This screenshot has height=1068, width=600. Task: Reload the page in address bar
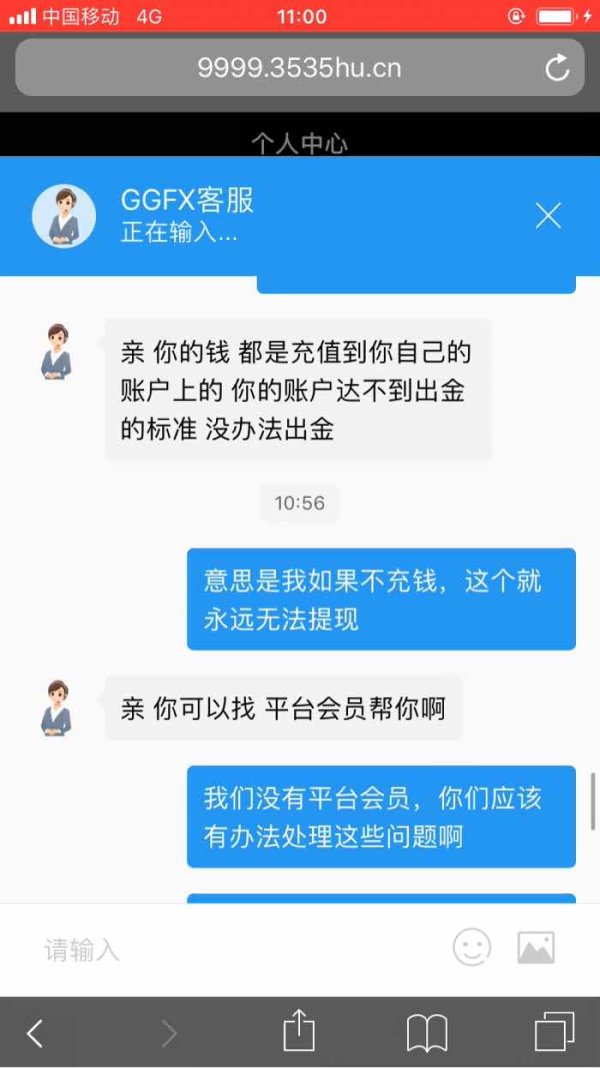[557, 67]
